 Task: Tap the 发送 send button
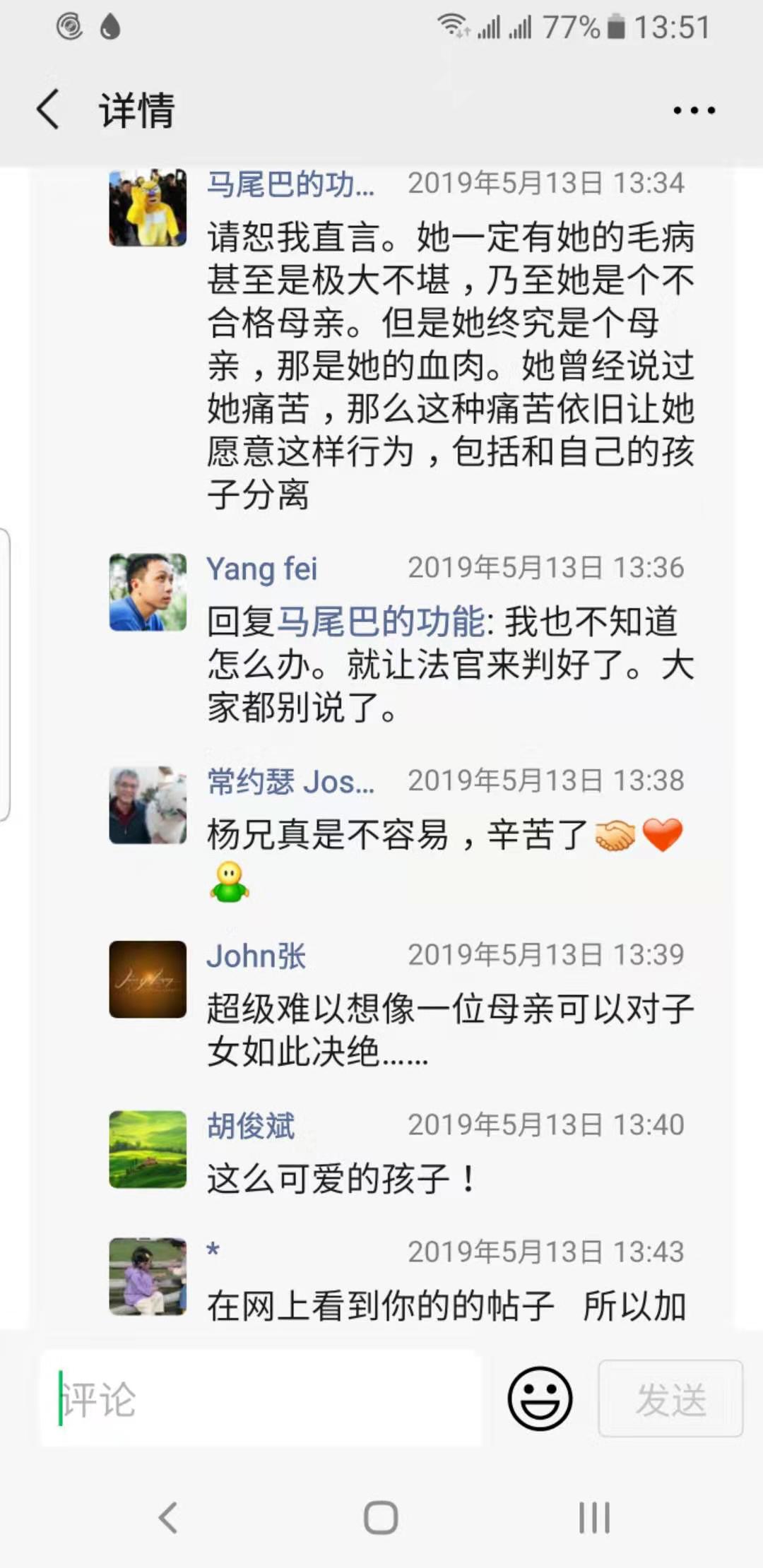point(670,1398)
